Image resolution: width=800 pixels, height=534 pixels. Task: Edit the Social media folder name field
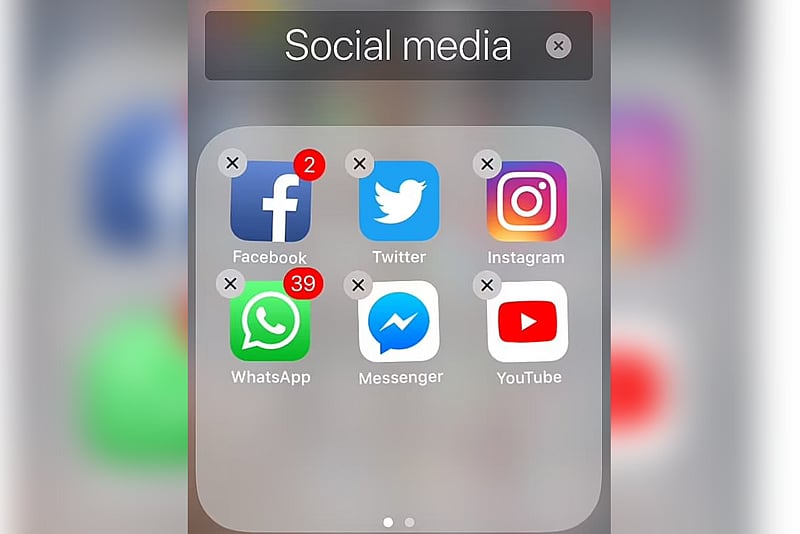tap(397, 46)
